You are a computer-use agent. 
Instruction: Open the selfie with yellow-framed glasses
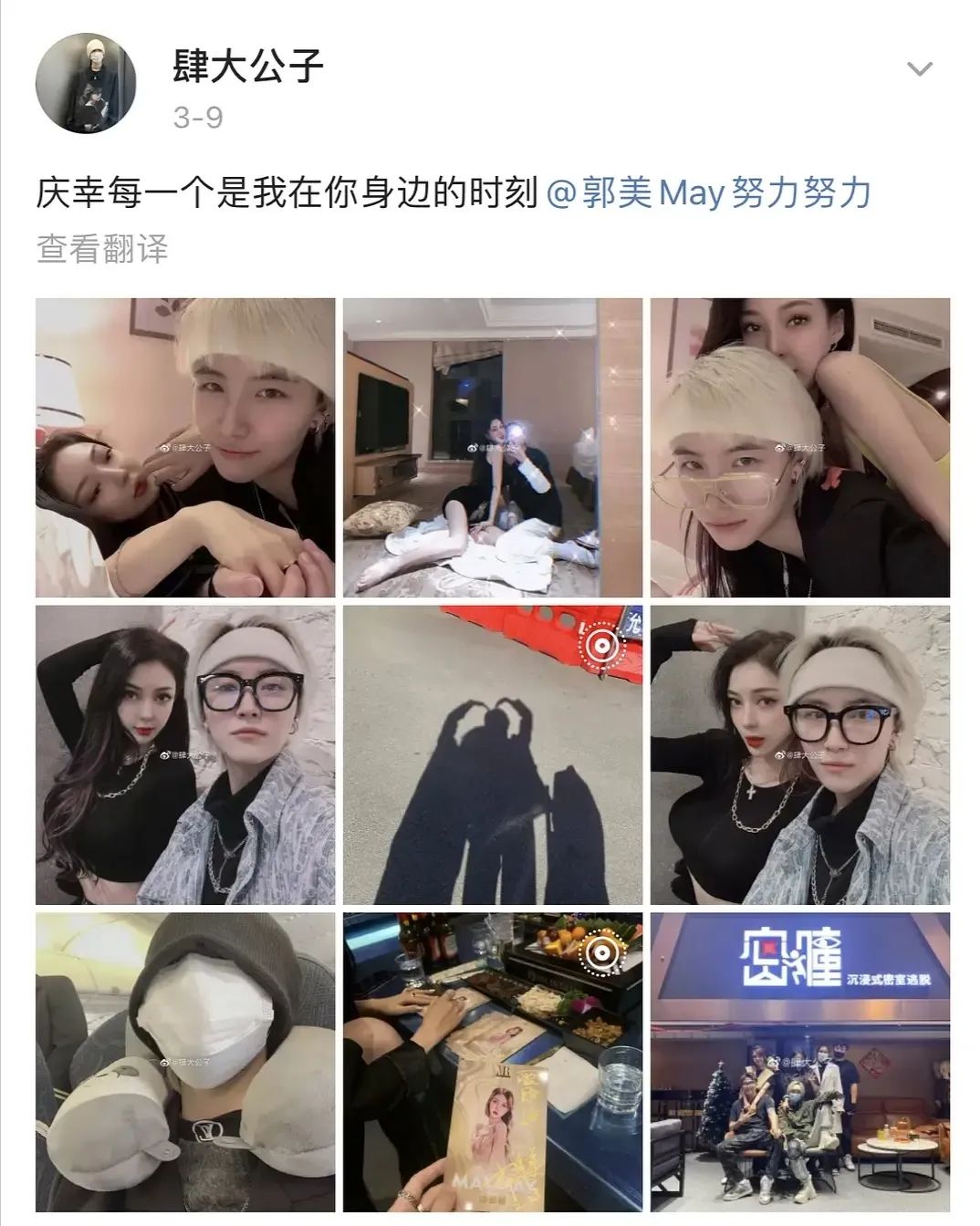coord(800,448)
